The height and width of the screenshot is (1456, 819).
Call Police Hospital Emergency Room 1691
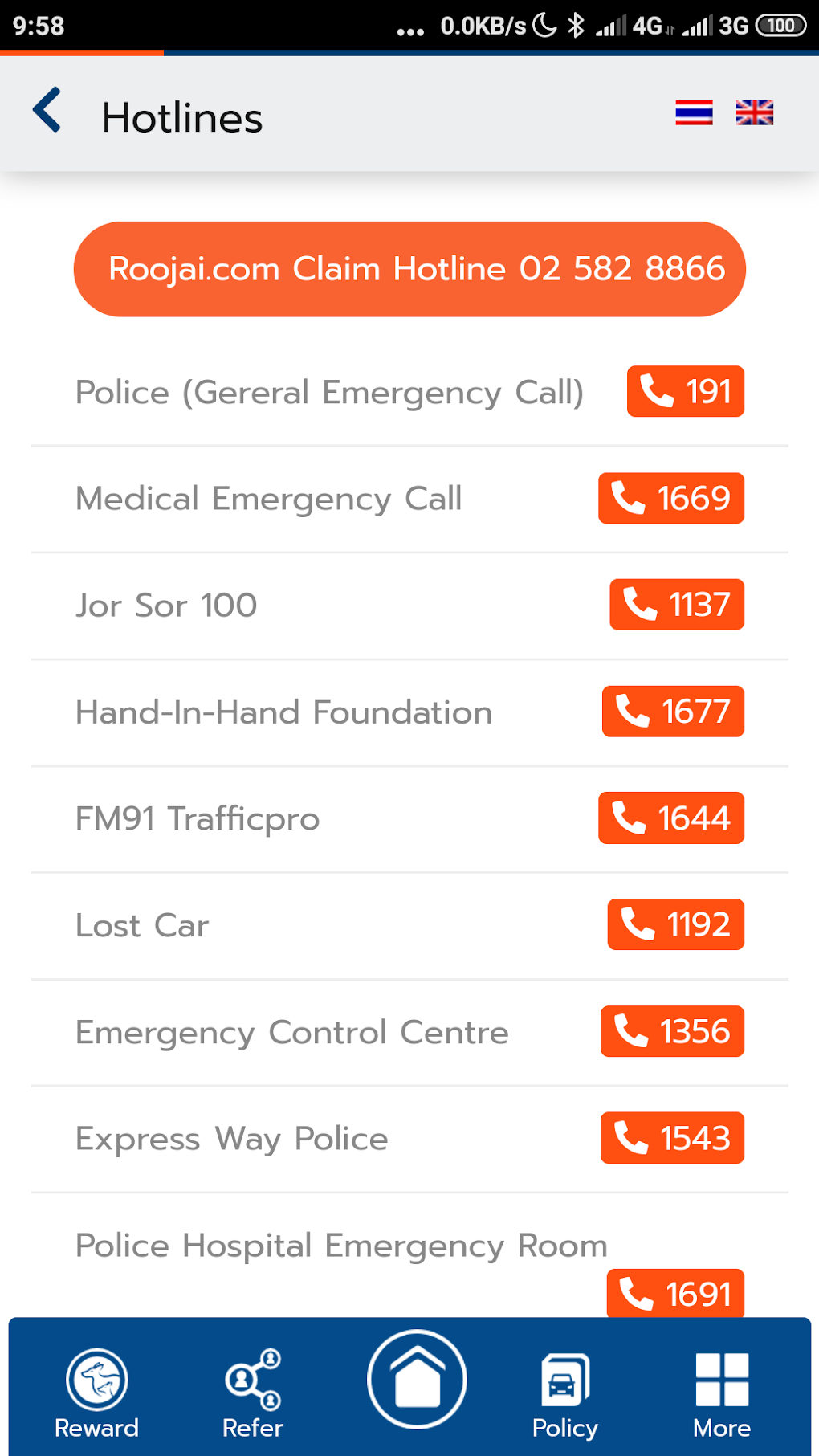pos(675,1293)
